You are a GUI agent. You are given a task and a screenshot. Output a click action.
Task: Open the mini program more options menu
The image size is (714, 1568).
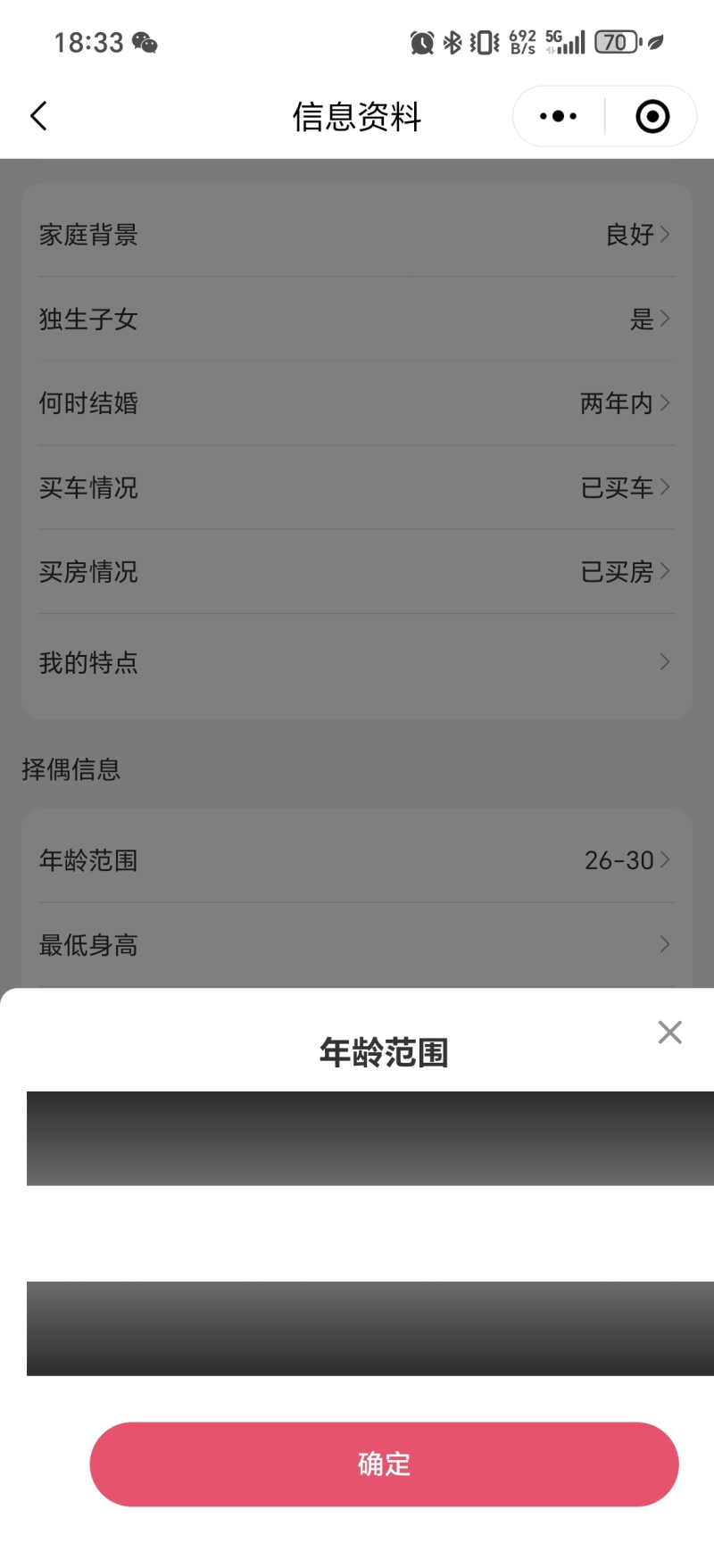(559, 116)
